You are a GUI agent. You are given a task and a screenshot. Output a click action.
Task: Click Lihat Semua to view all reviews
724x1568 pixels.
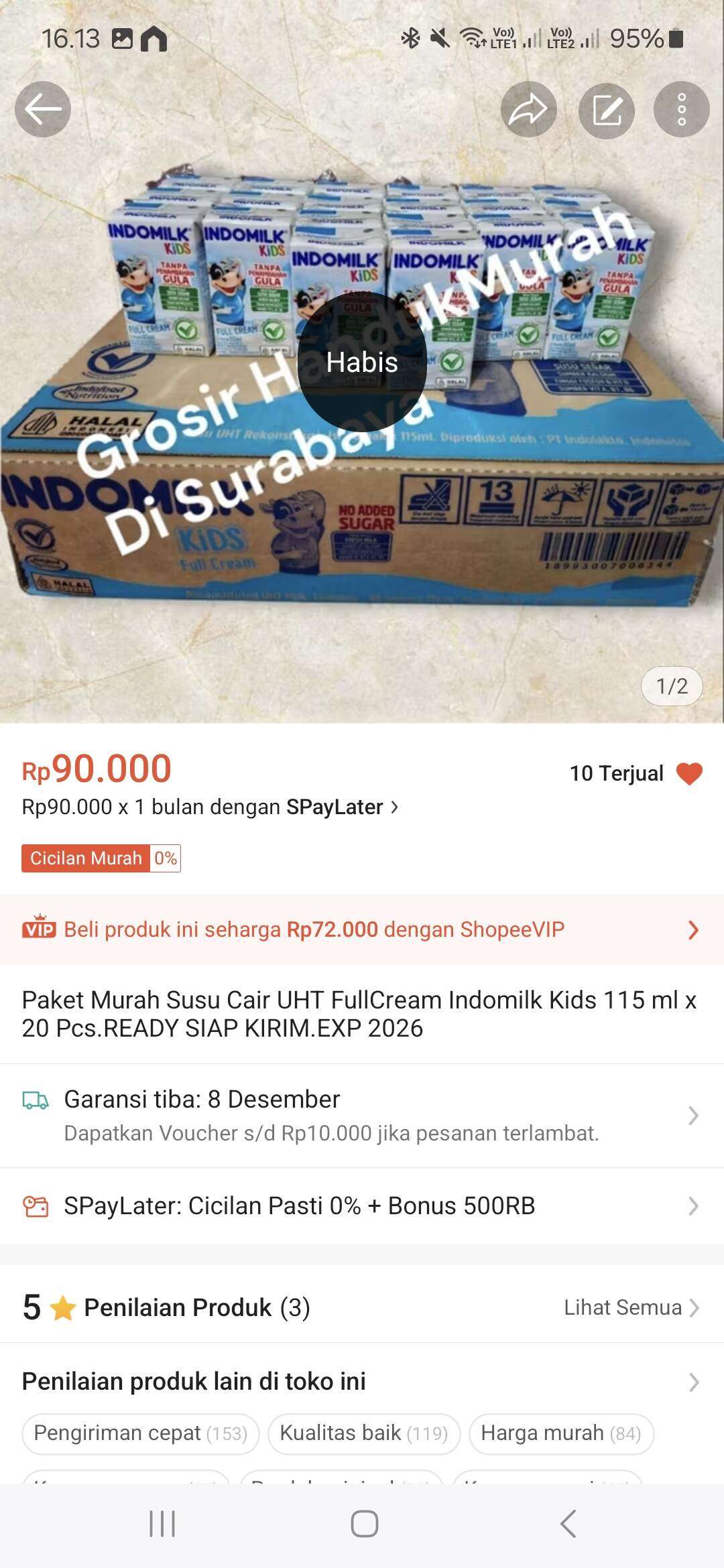(622, 1307)
